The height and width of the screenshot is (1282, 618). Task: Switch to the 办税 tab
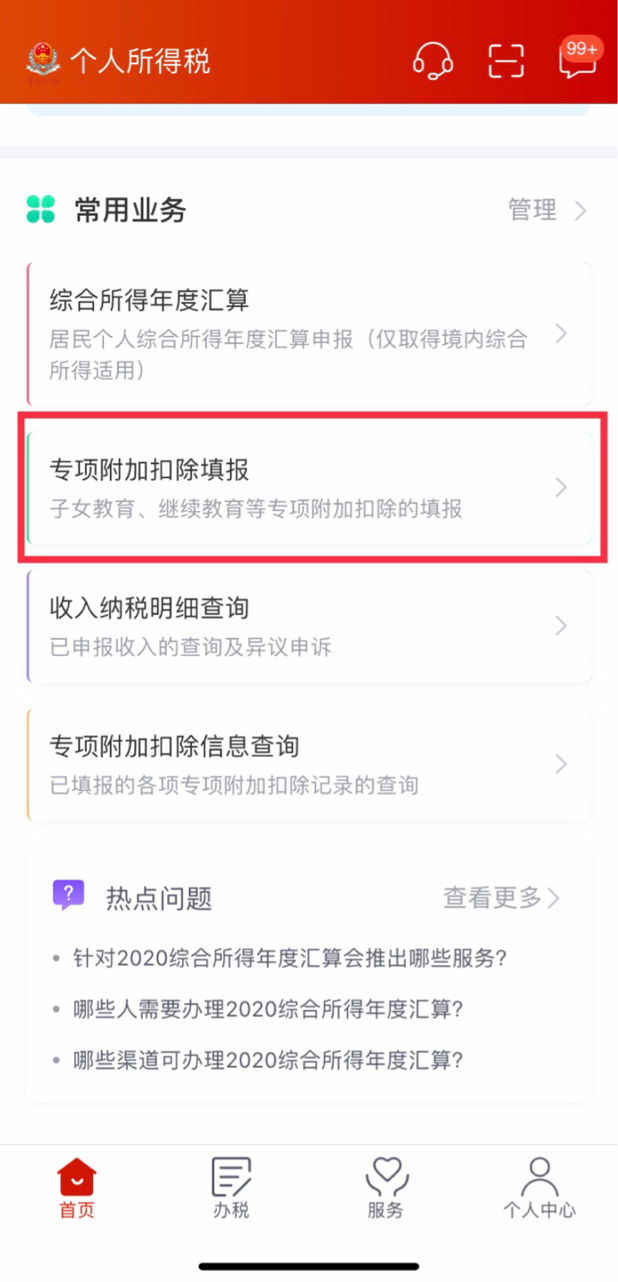tap(231, 1188)
